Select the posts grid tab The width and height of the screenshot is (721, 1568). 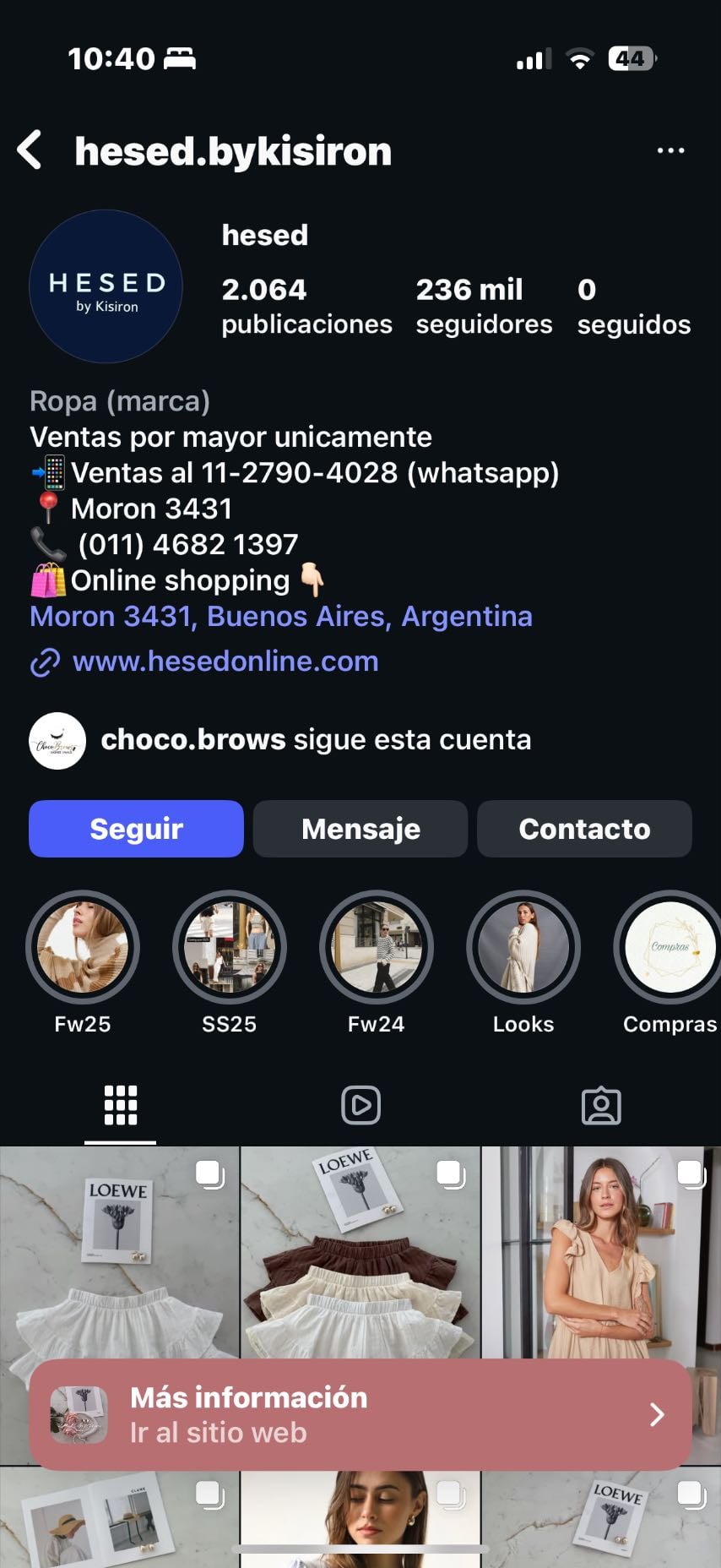tap(121, 1105)
